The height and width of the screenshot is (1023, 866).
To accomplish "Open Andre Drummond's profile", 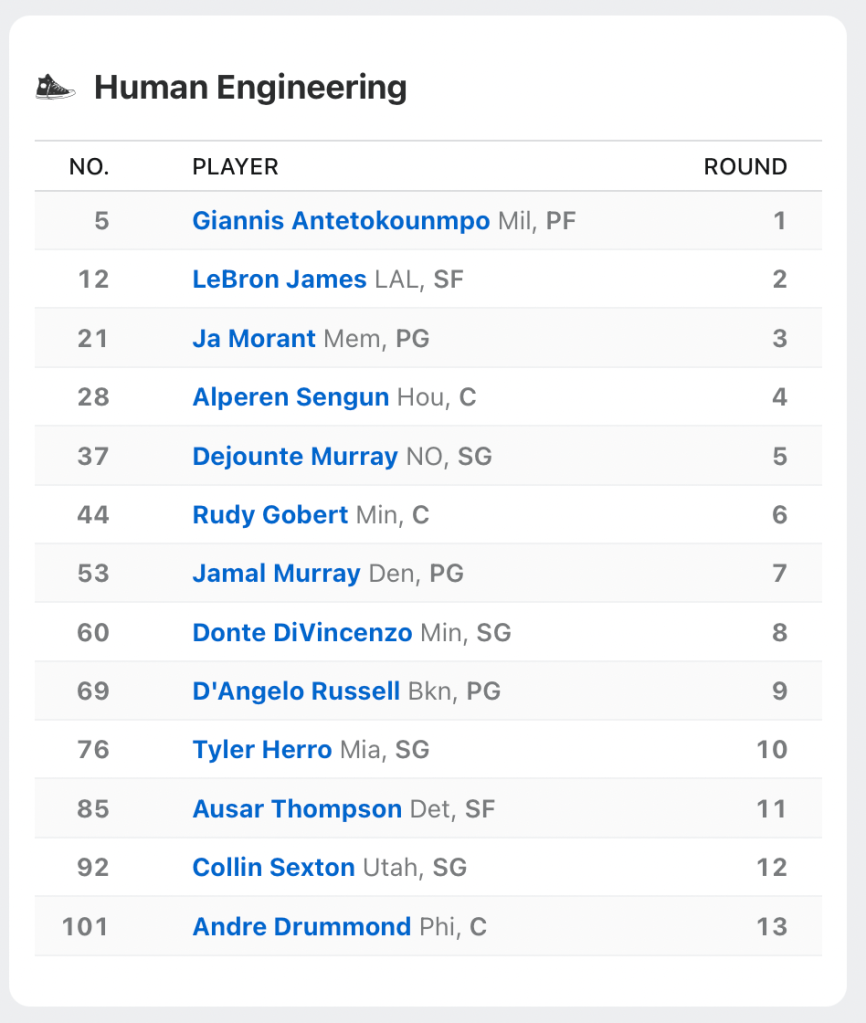I will [x=301, y=927].
